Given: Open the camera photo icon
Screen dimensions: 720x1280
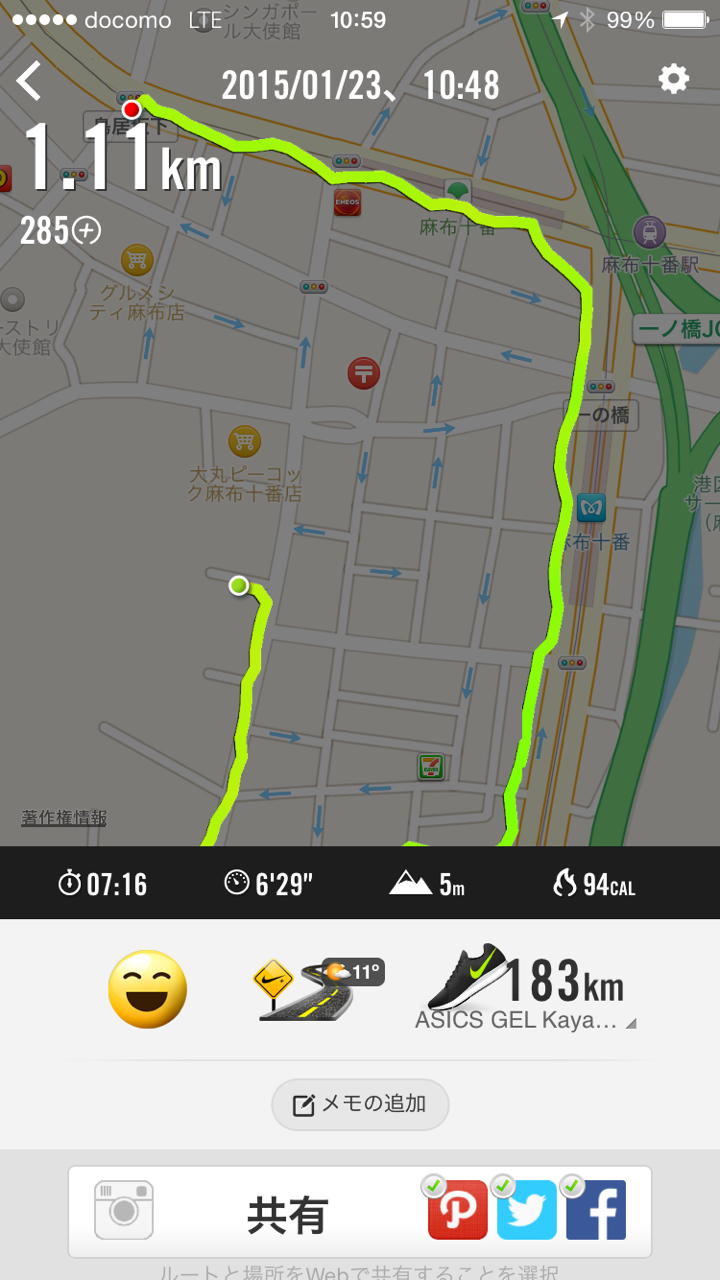Looking at the screenshot, I should (x=123, y=1211).
